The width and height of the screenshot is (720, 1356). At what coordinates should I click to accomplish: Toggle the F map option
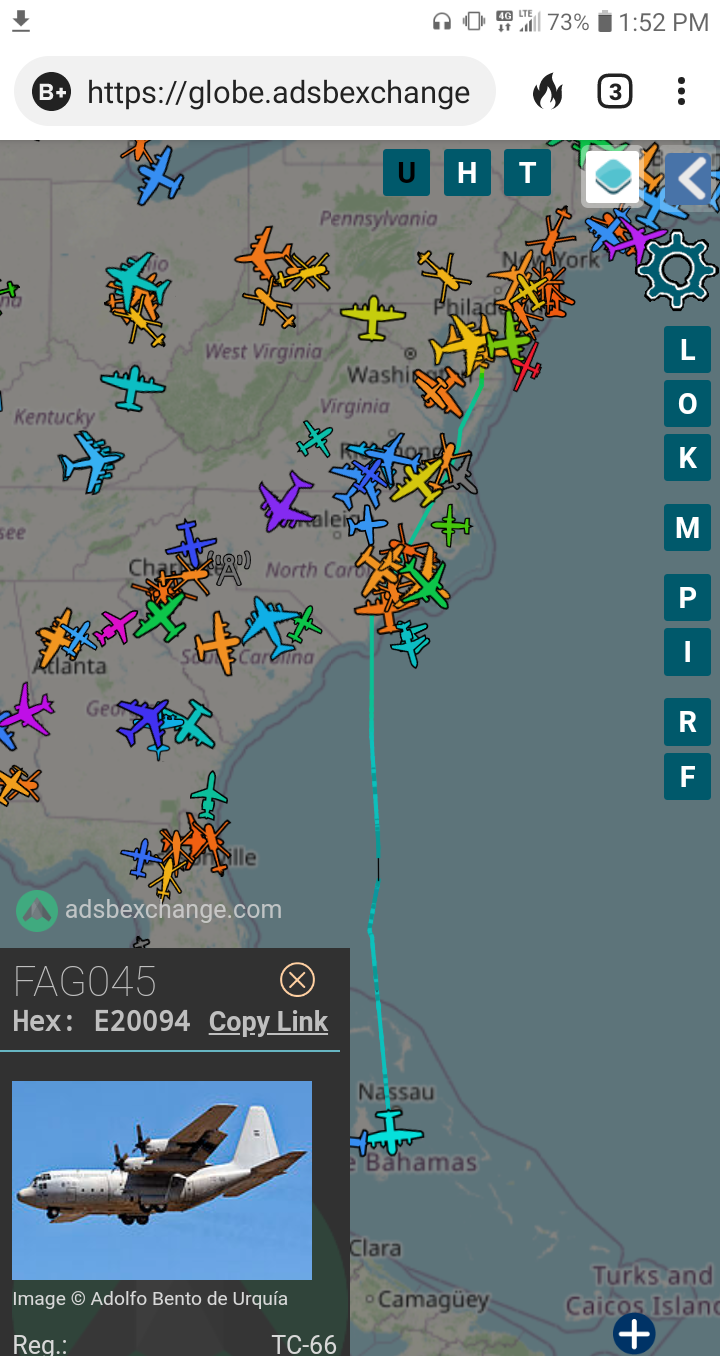(687, 776)
